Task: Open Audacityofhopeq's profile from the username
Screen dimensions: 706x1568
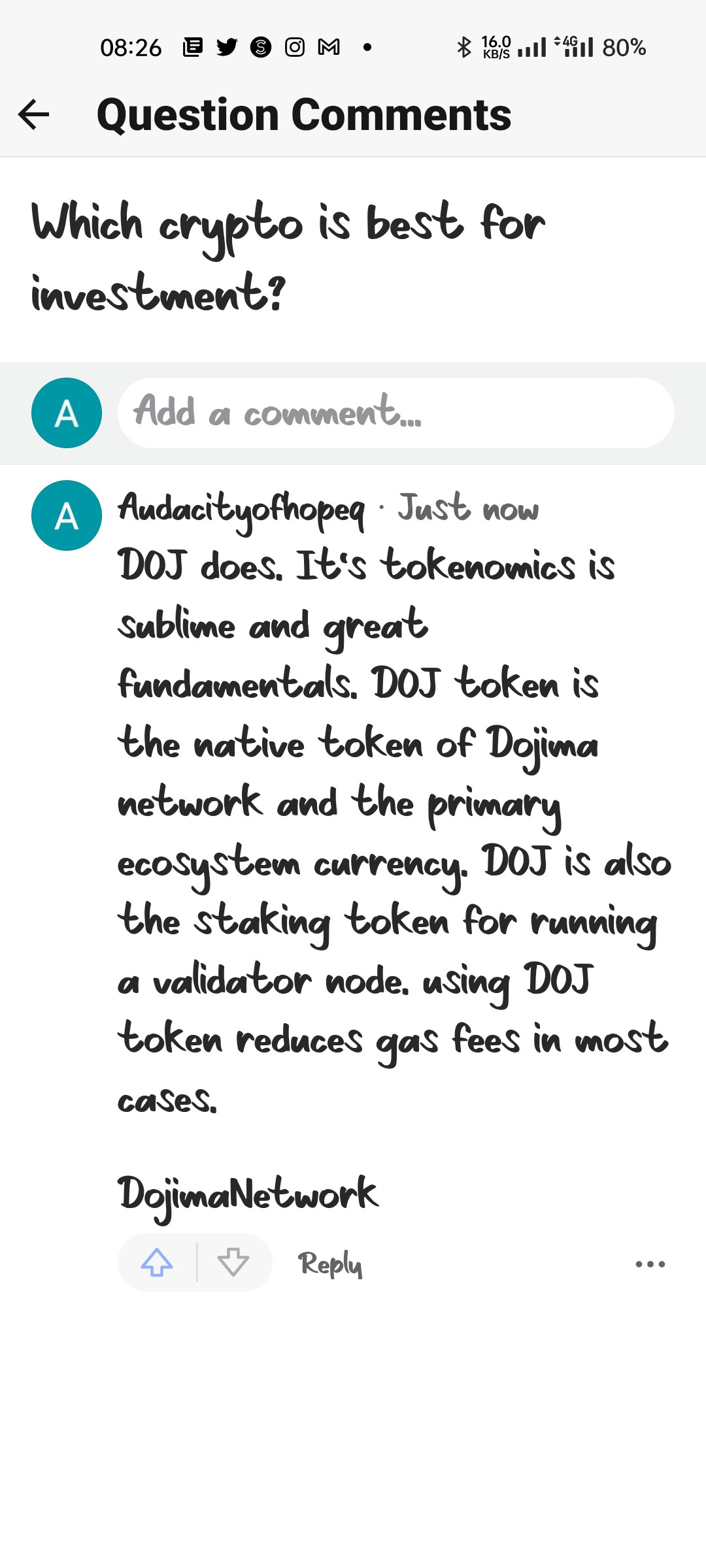Action: point(241,509)
